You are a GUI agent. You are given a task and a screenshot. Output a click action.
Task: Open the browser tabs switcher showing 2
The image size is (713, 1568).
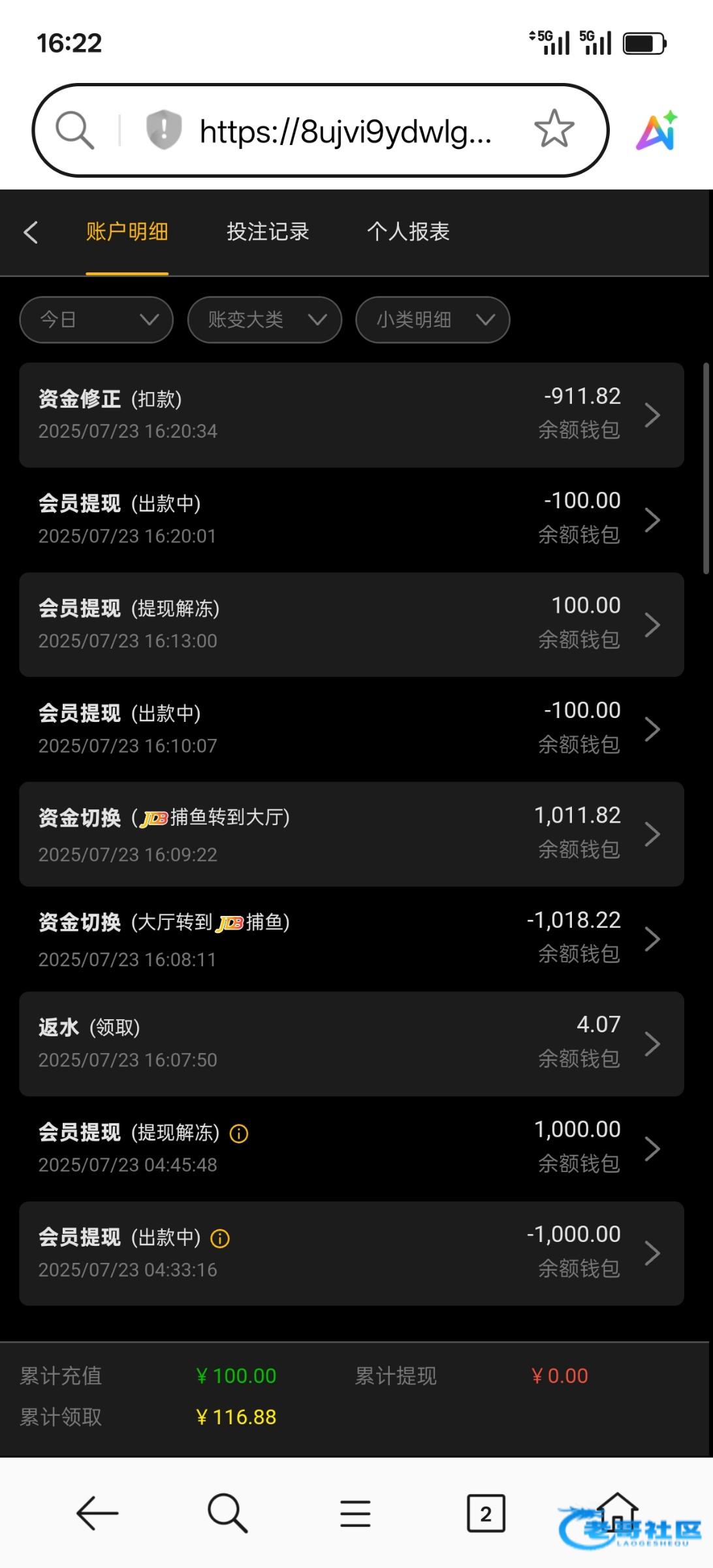(x=486, y=1513)
